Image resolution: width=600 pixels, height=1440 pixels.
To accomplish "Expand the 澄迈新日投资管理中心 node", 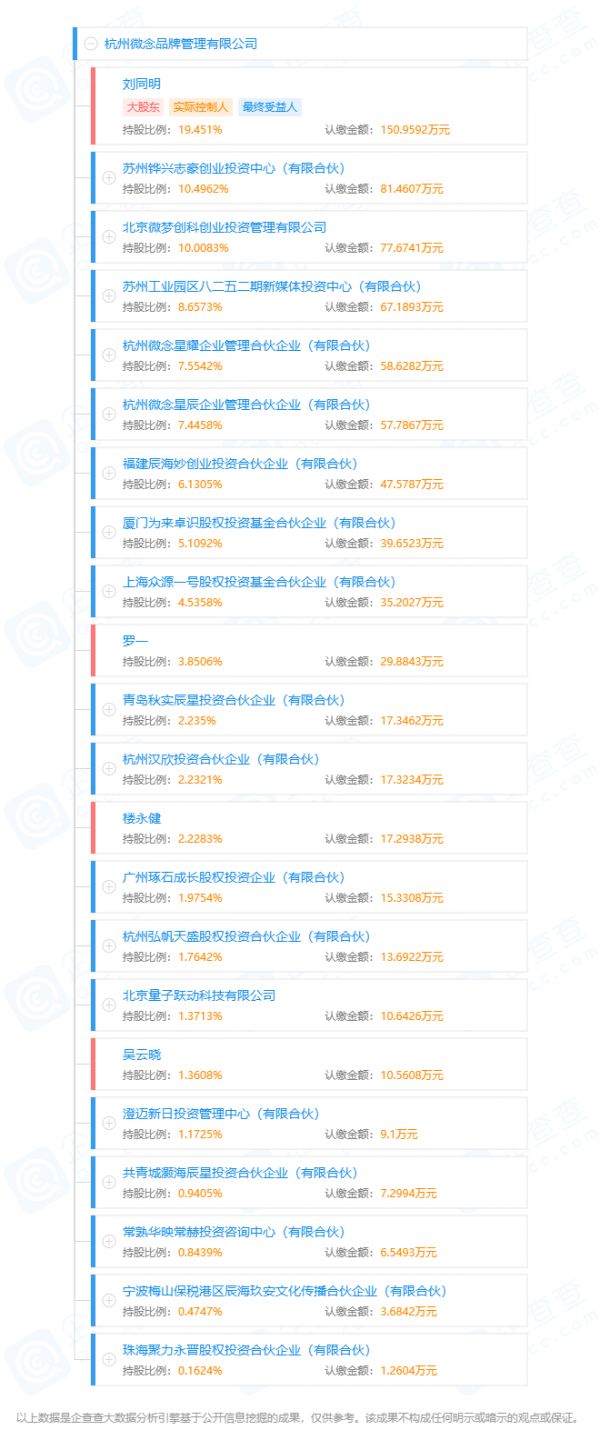I will [109, 1123].
